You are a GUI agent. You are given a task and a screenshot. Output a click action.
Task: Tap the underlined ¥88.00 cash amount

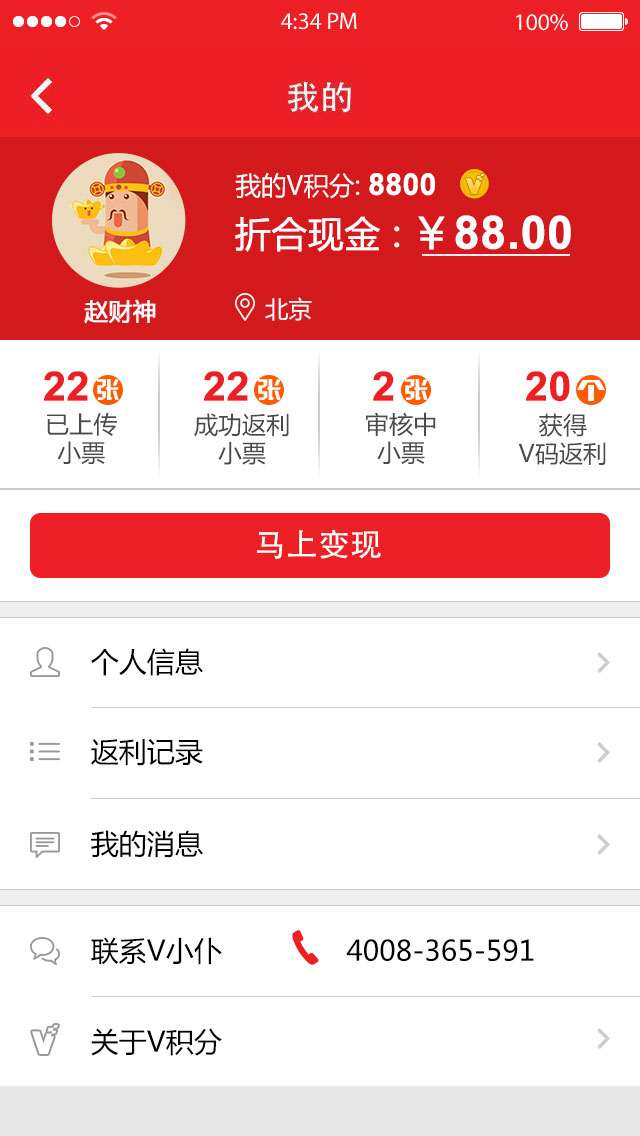pos(496,234)
